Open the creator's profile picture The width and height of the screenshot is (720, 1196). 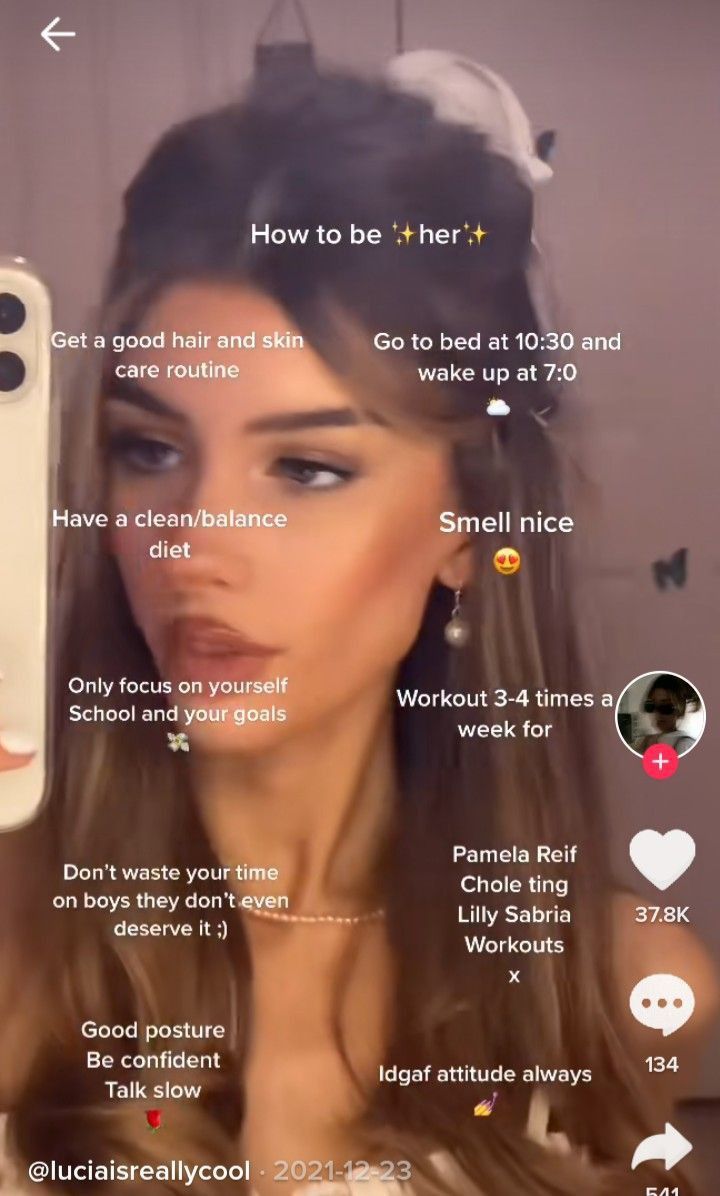click(660, 715)
